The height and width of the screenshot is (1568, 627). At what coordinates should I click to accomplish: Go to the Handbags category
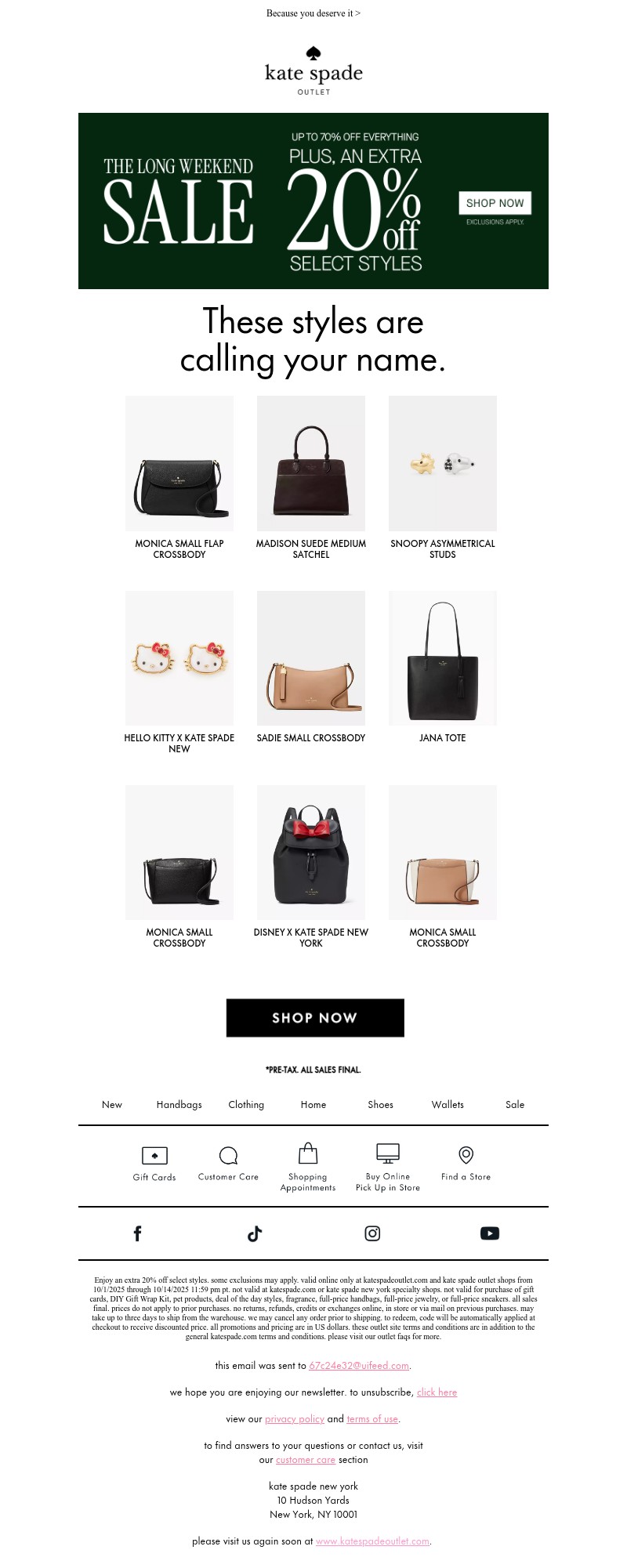[179, 1105]
